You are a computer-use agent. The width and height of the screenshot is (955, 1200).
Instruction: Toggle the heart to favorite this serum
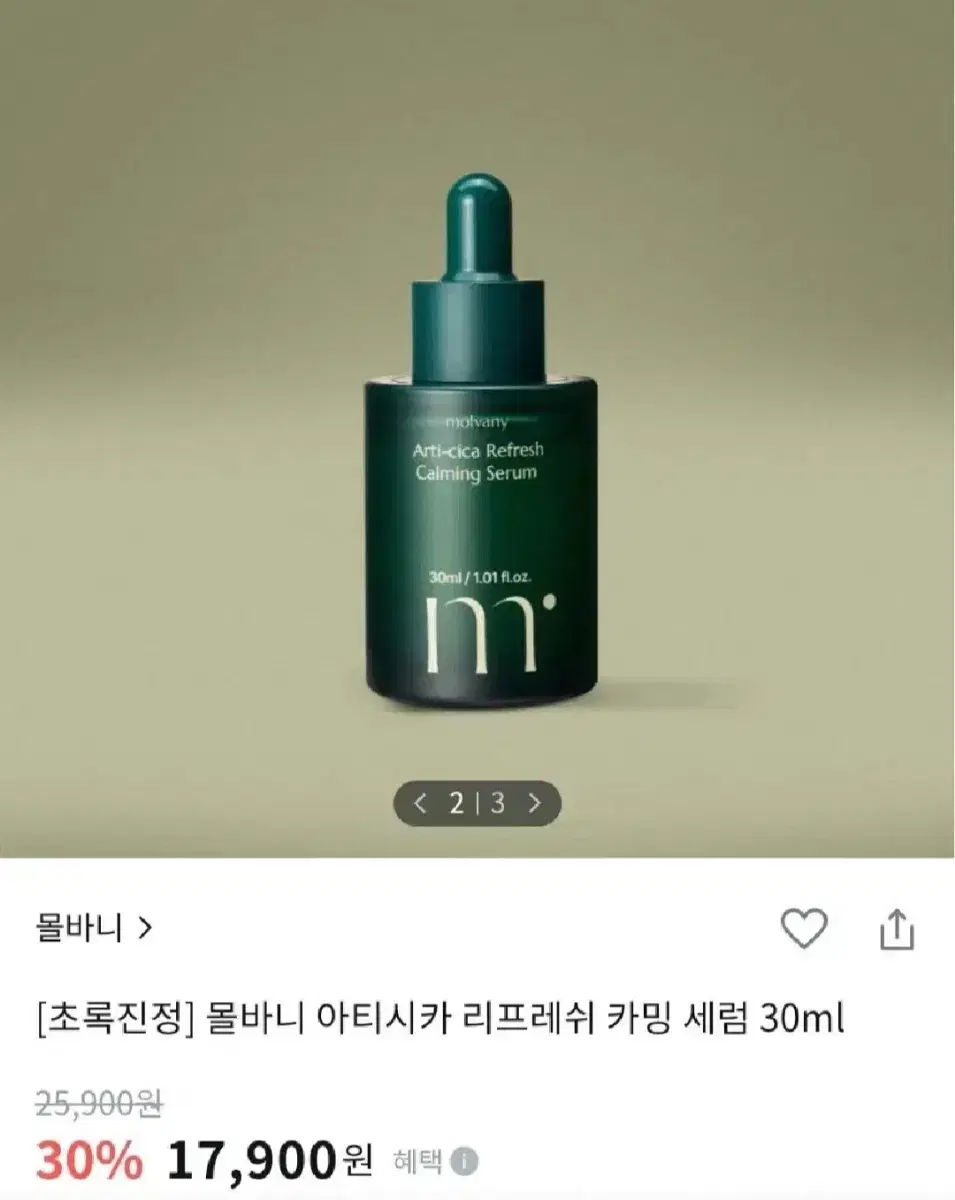pos(806,928)
